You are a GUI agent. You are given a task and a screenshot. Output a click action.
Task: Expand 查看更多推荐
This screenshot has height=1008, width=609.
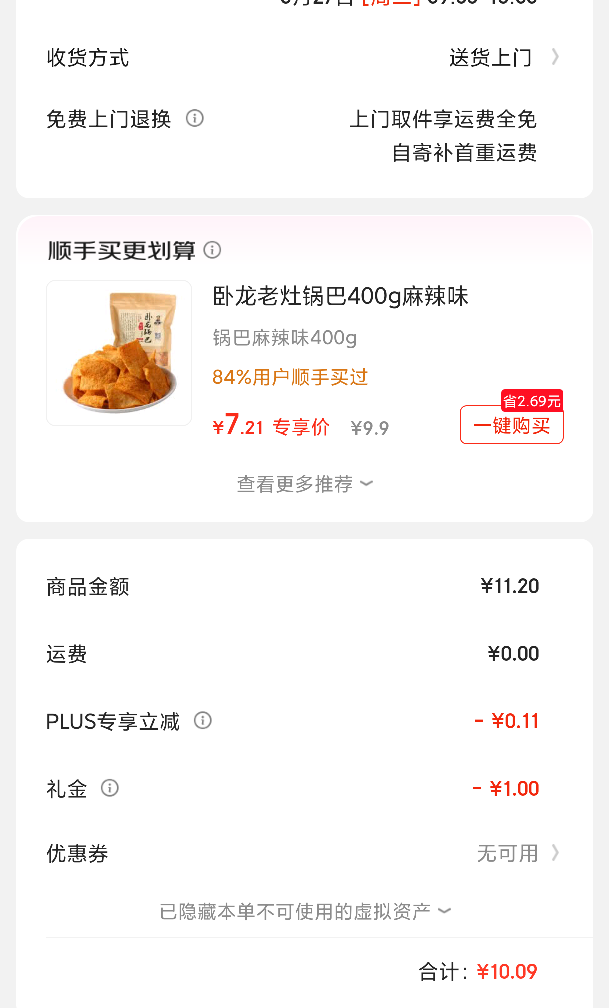click(x=305, y=483)
